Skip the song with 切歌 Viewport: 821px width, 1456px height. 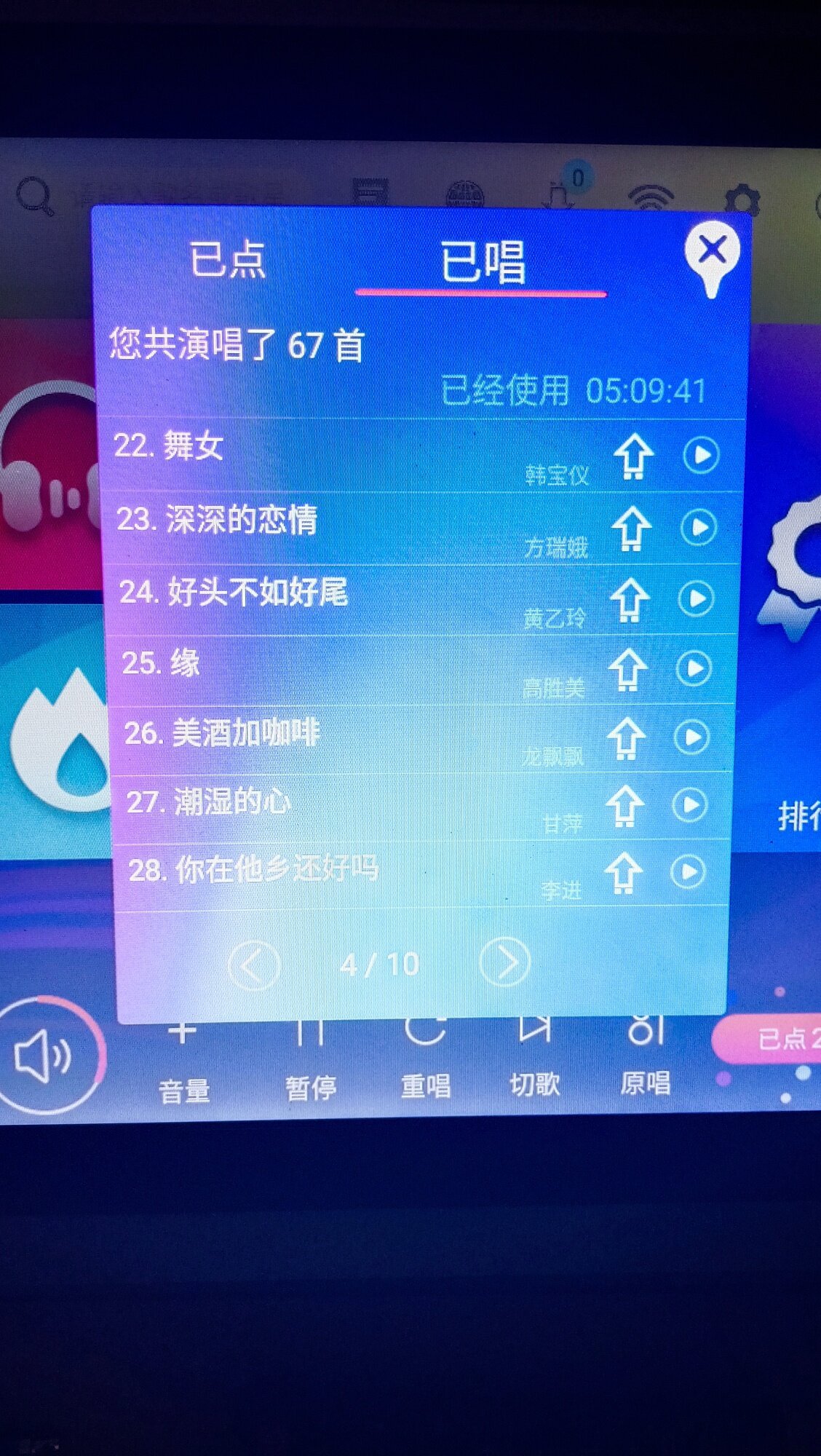(534, 1060)
